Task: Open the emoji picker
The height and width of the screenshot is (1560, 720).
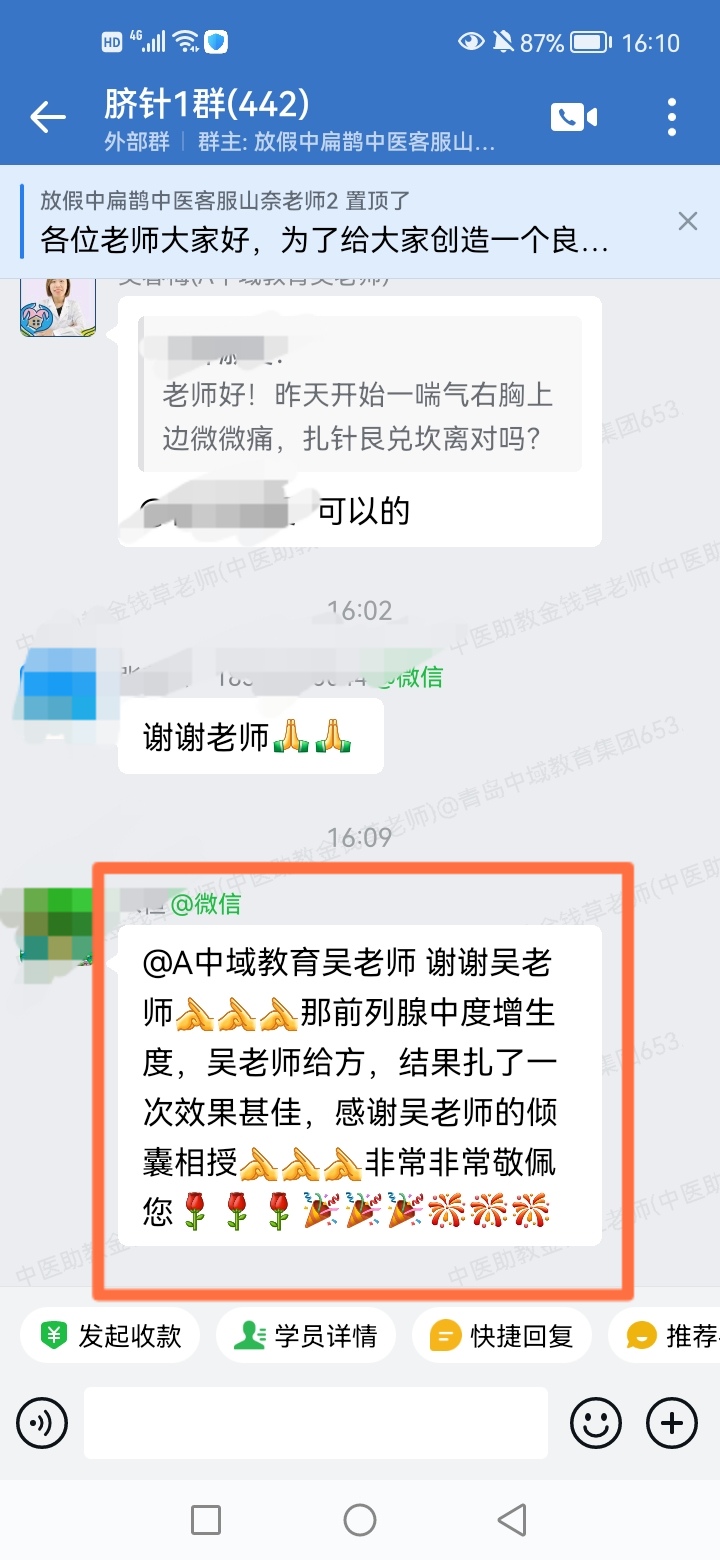Action: click(596, 1422)
